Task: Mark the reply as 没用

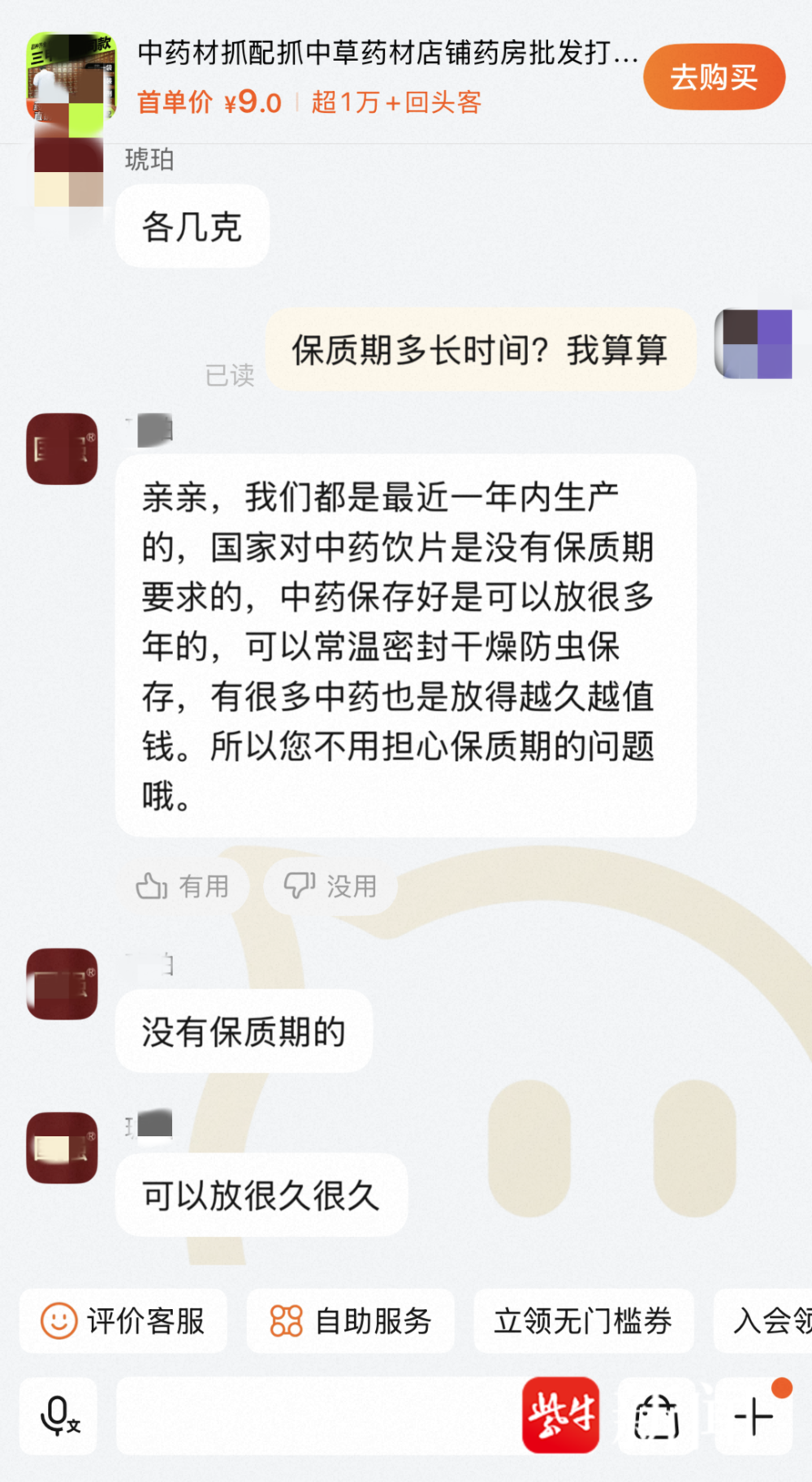Action: 330,886
